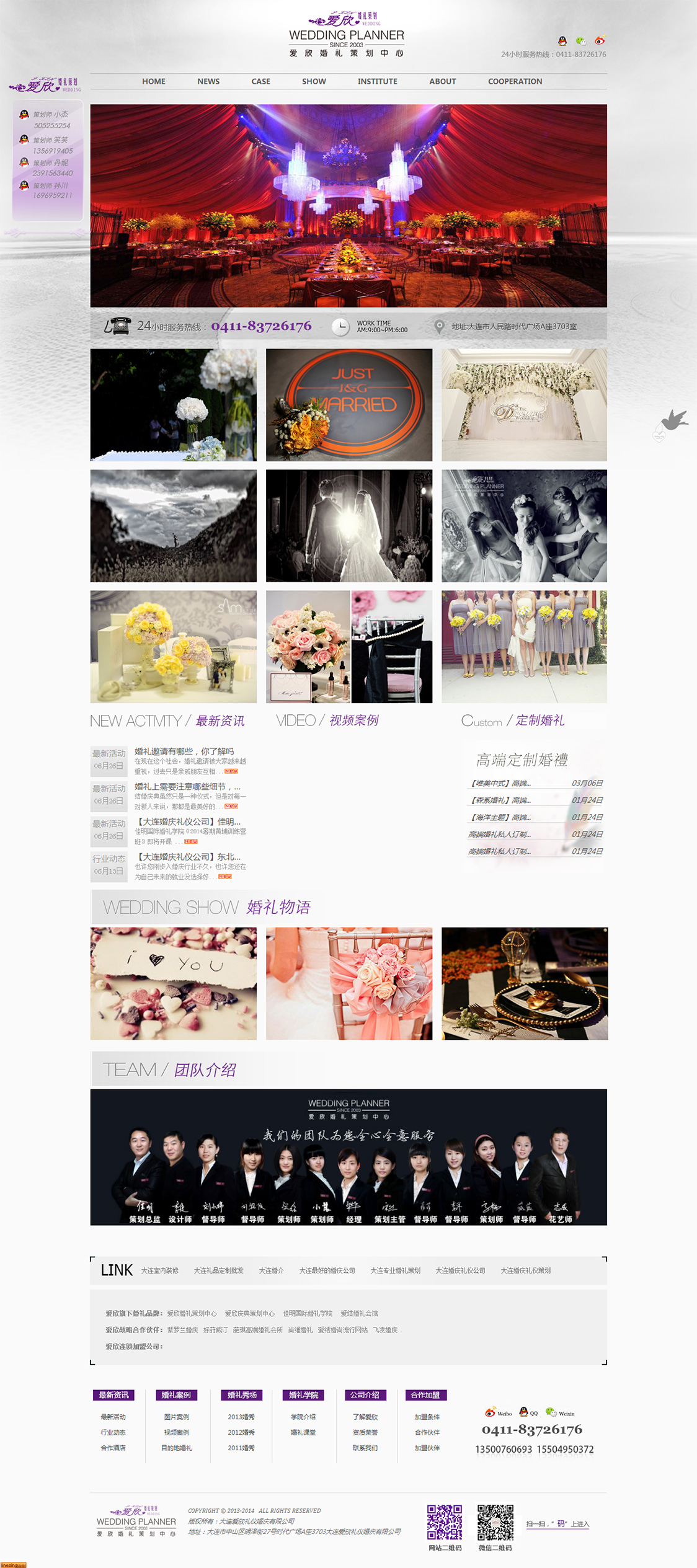
Task: Tap the Weibo icon in the header
Action: point(600,41)
